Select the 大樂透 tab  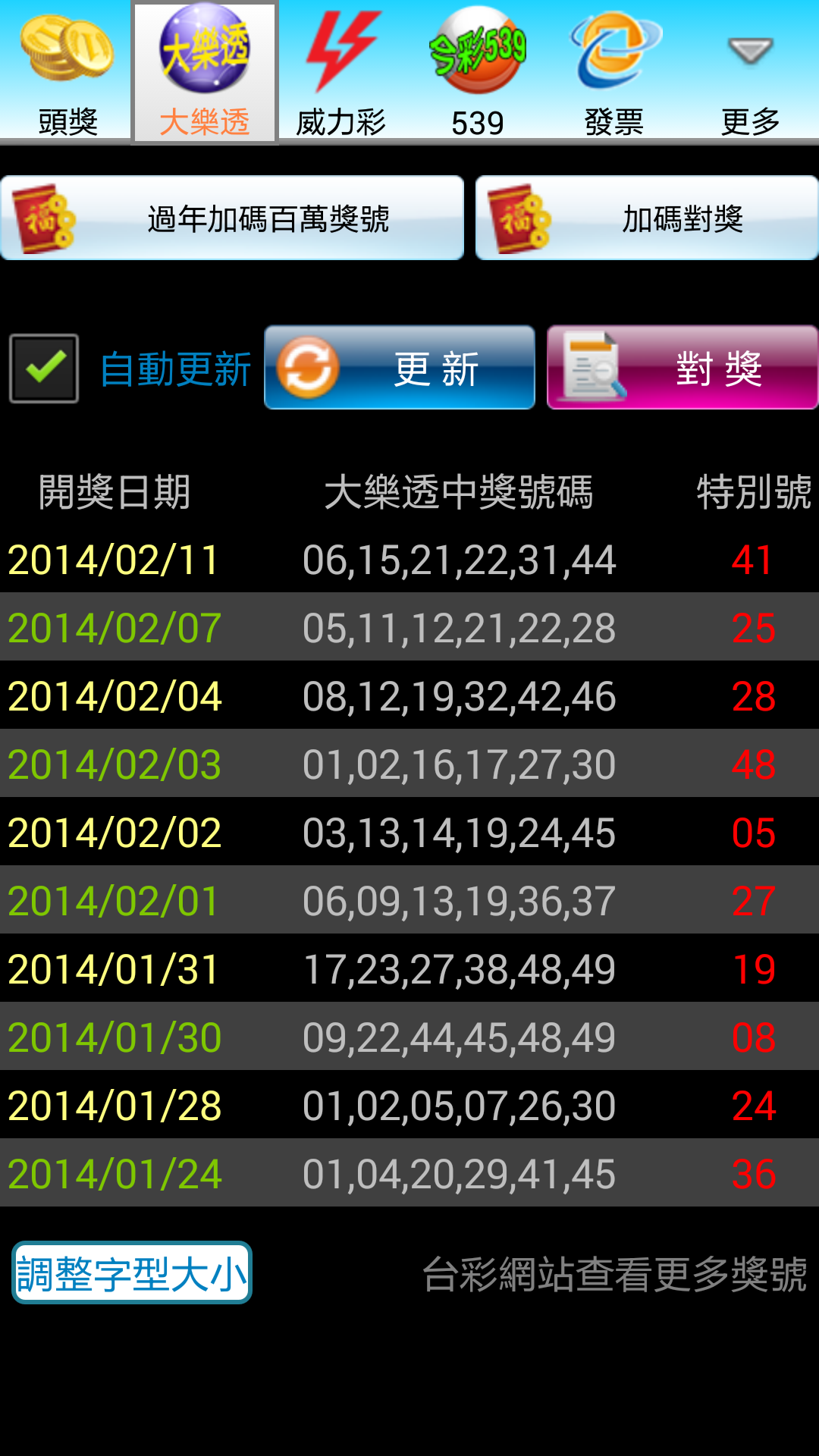coord(205,72)
